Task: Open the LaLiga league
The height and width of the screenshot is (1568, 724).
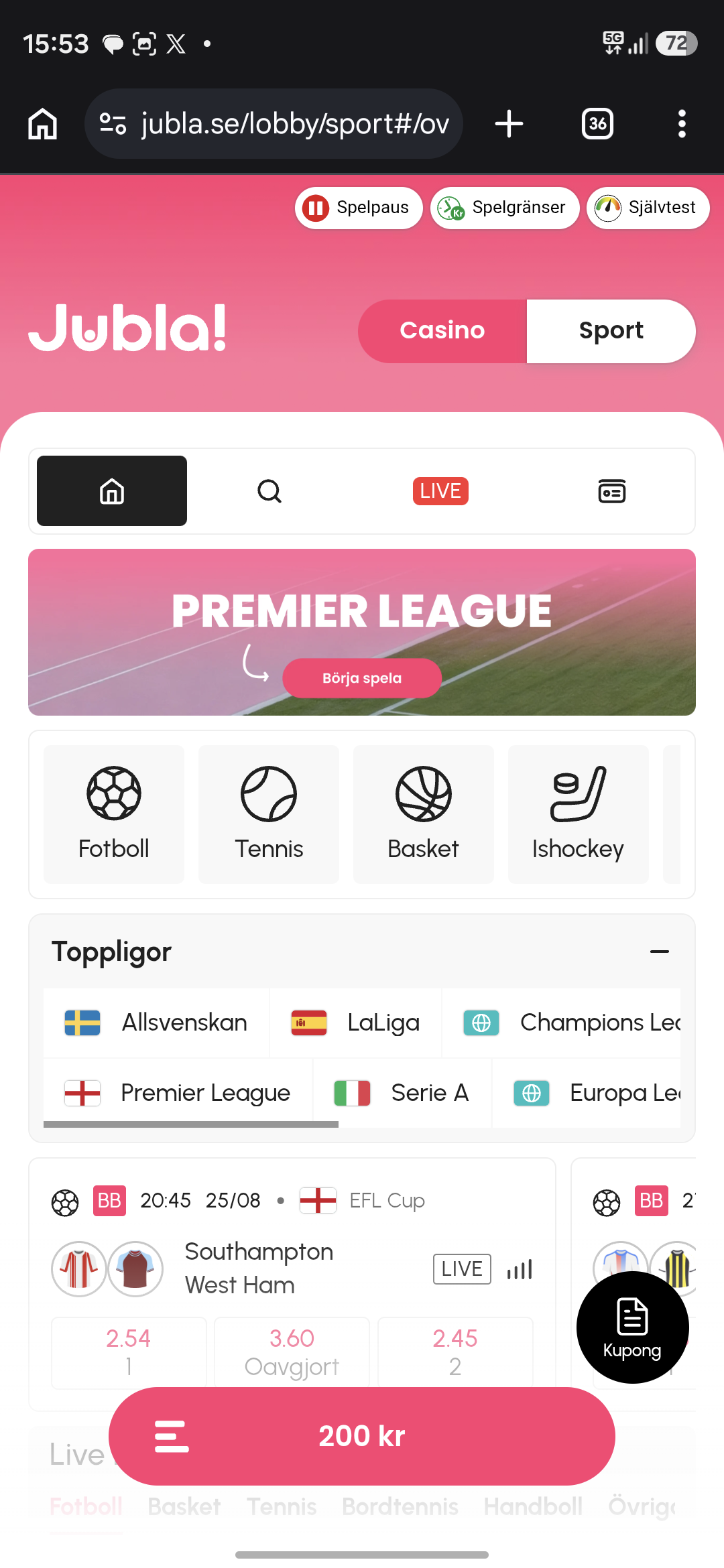Action: pyautogui.click(x=355, y=1023)
